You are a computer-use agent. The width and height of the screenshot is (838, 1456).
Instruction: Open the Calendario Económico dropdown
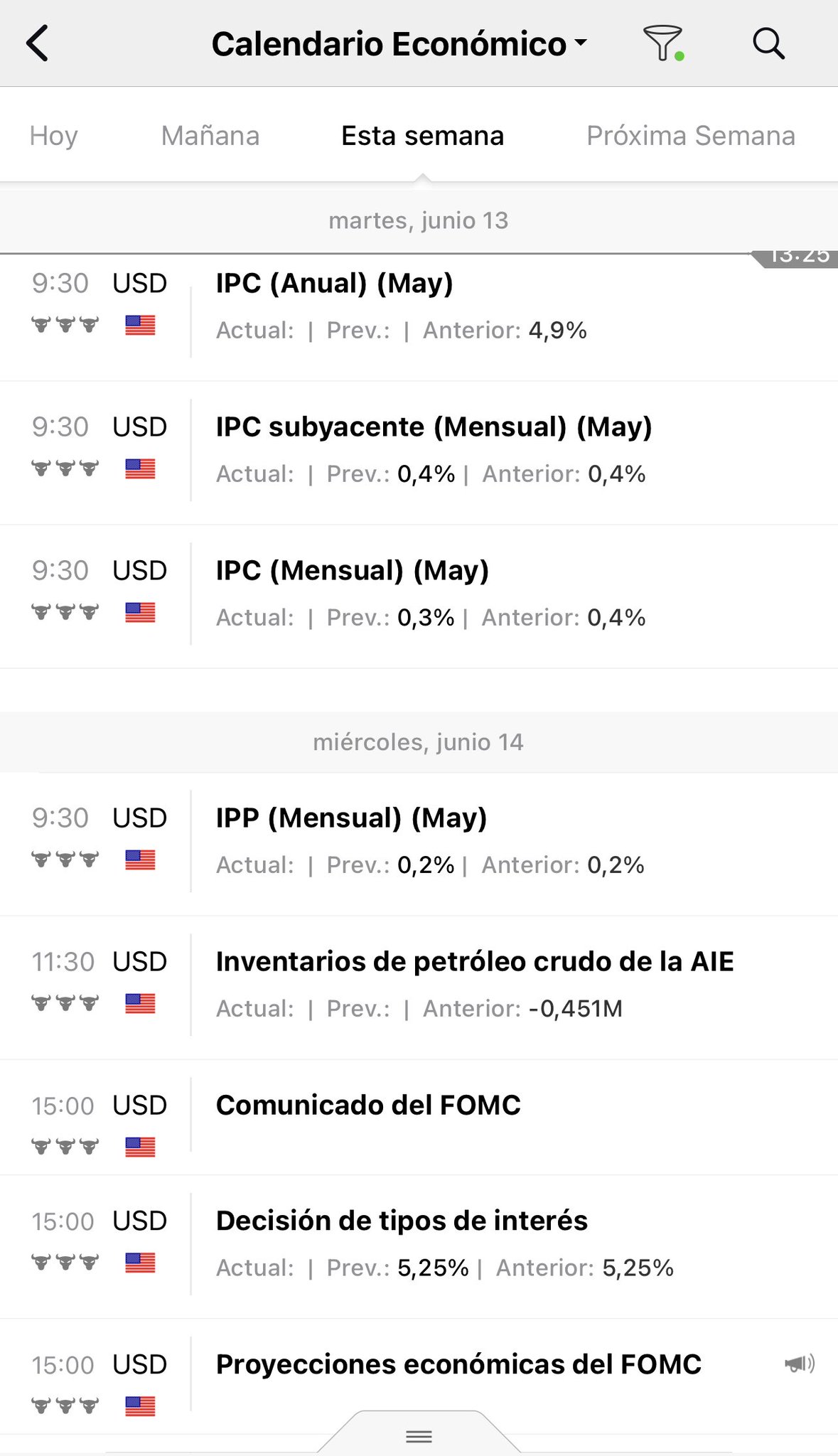(399, 44)
